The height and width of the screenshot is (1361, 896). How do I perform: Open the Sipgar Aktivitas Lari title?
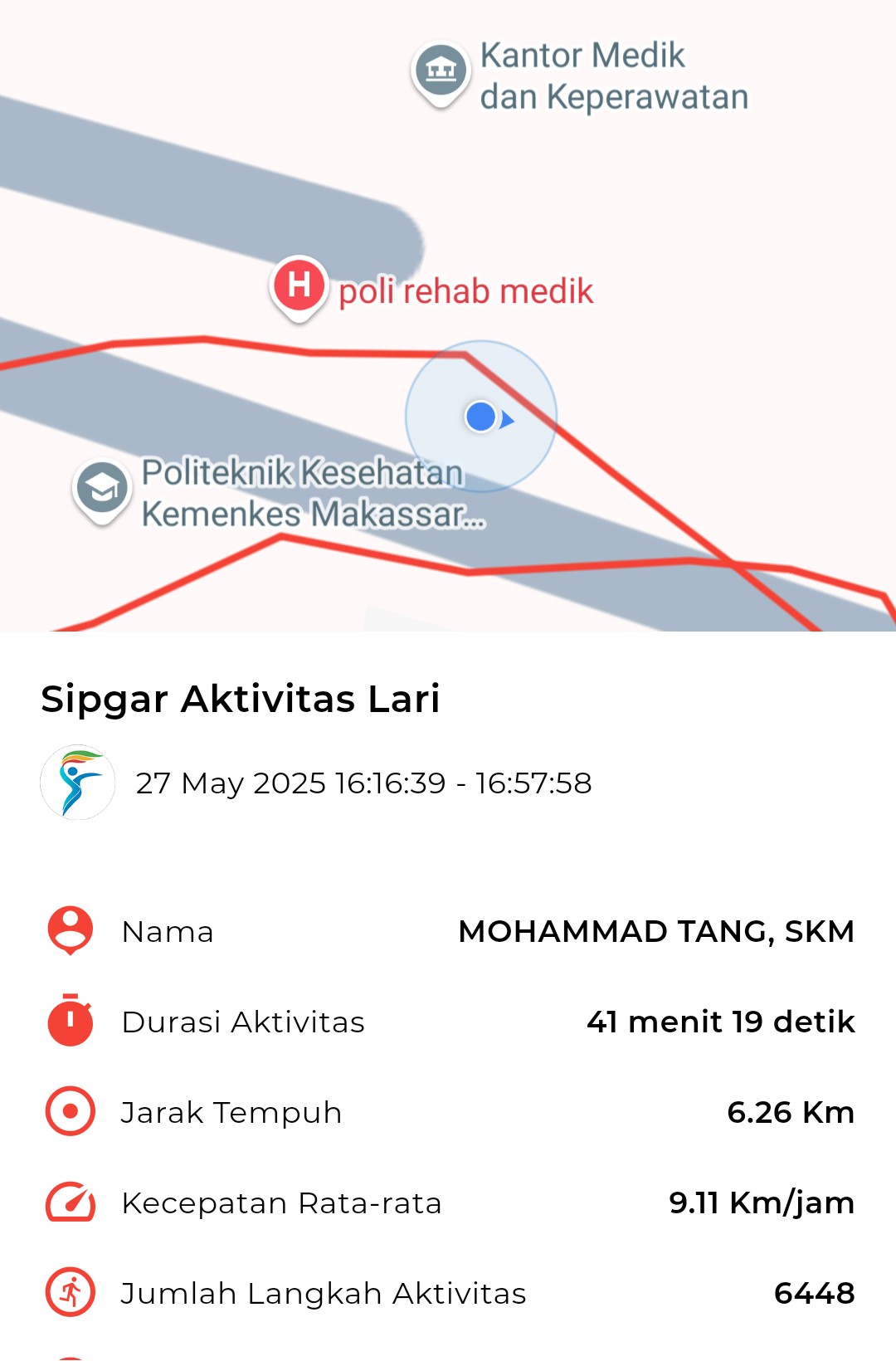coord(241,700)
